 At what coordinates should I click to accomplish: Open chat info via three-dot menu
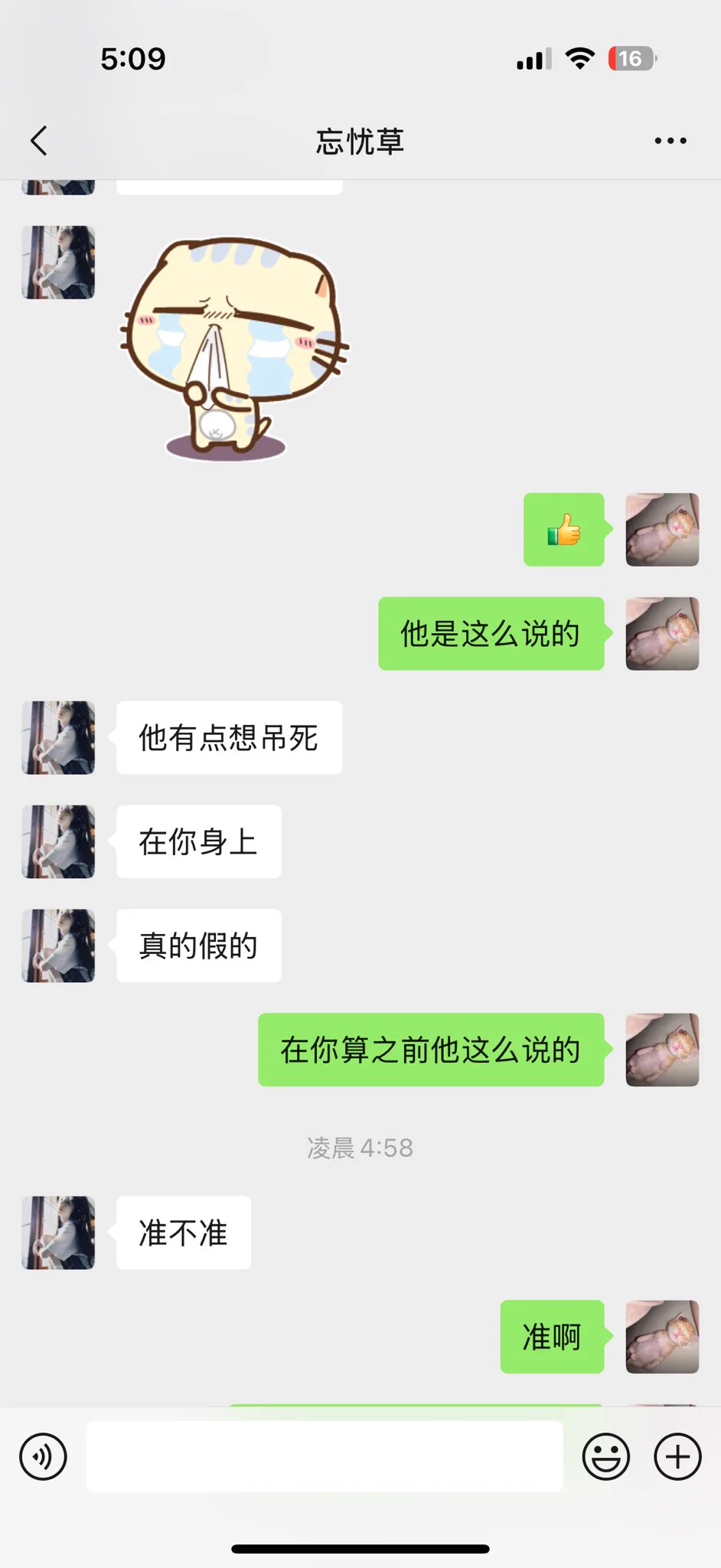pos(670,141)
